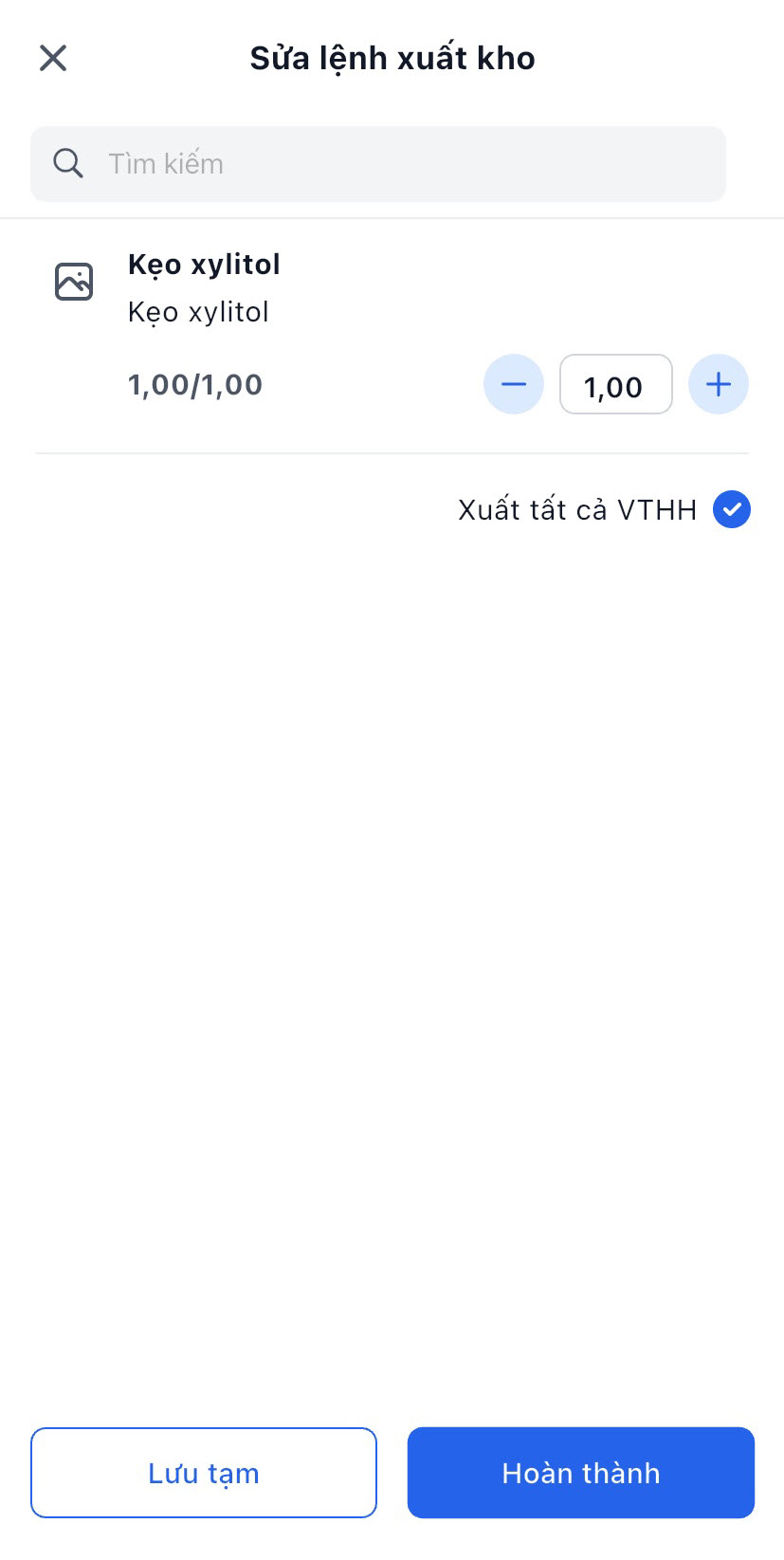Save draft with Lưu tạm

[204, 1472]
